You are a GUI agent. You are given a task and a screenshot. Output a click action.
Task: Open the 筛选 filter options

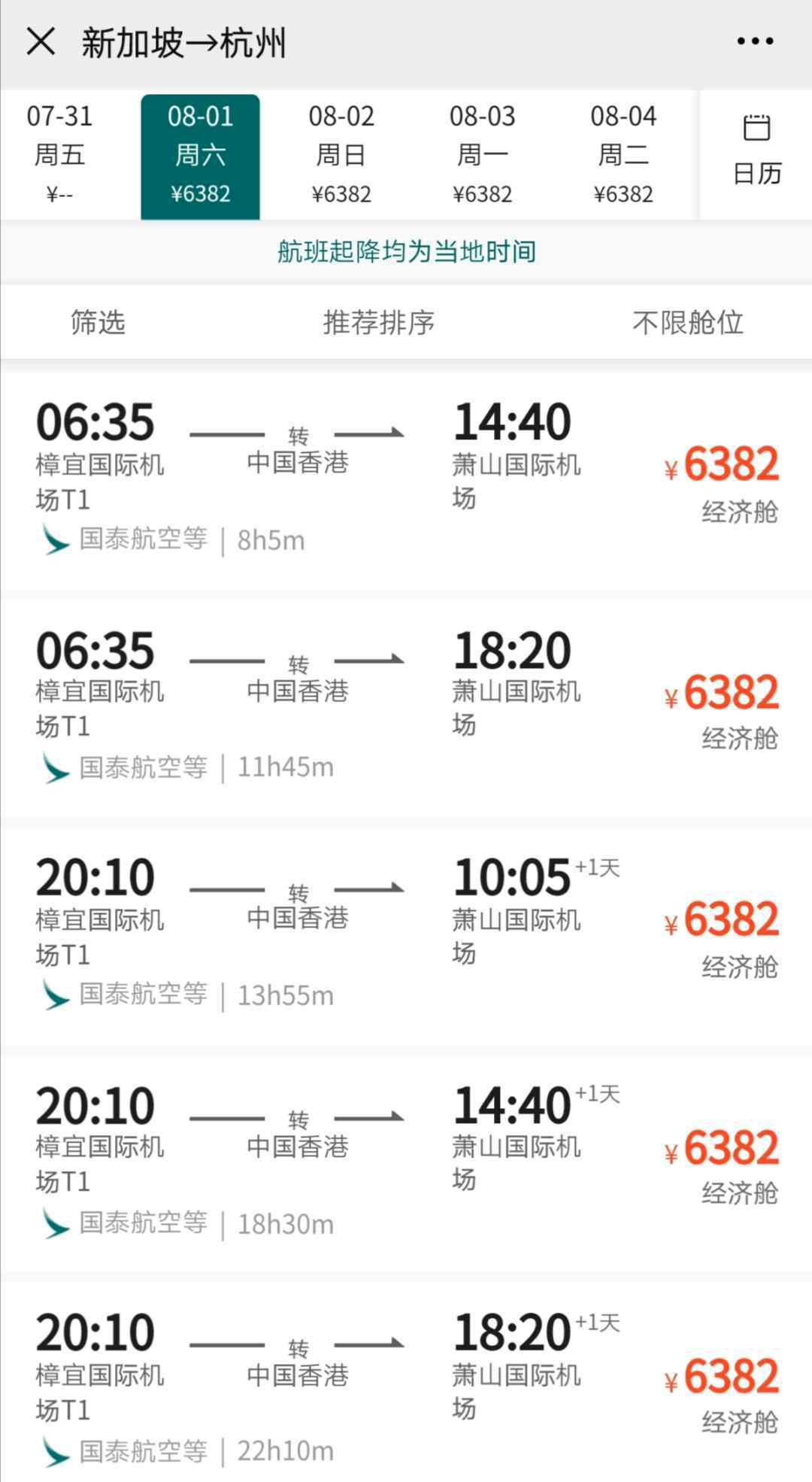click(x=98, y=322)
